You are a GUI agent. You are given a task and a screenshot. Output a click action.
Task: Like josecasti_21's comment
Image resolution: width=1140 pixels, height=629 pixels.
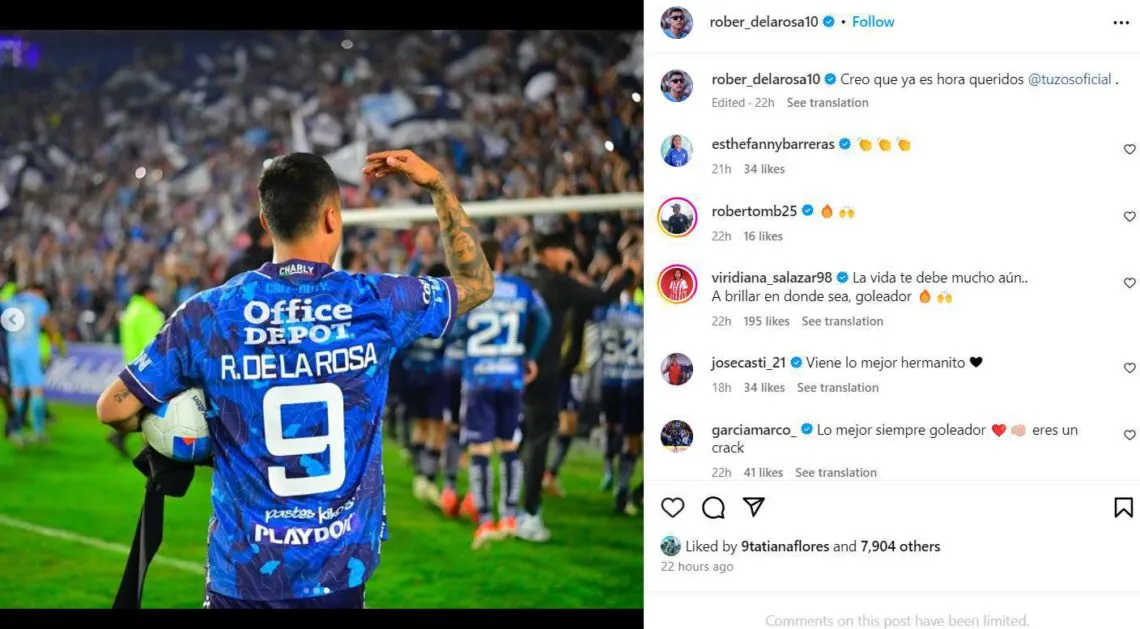[x=1129, y=368]
